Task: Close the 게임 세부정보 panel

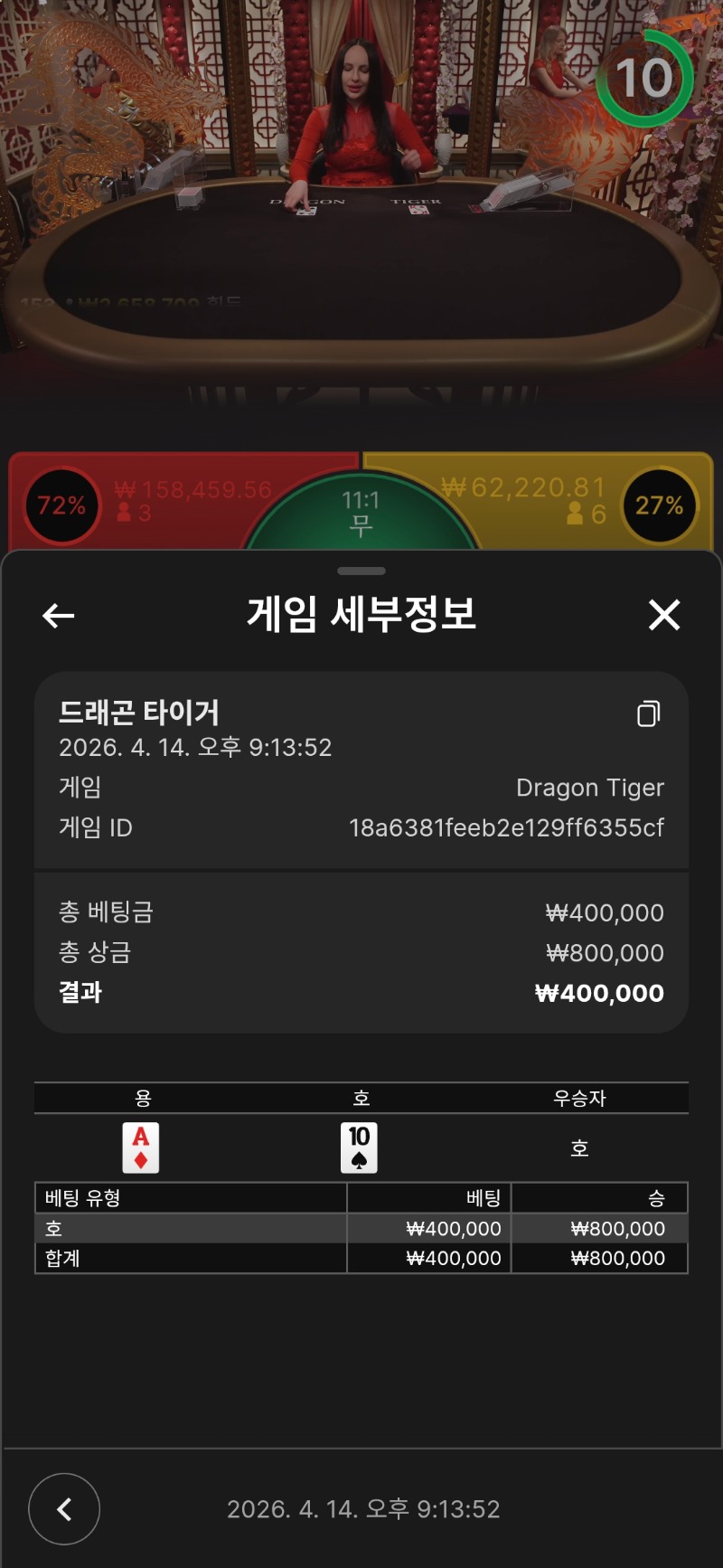Action: click(663, 616)
